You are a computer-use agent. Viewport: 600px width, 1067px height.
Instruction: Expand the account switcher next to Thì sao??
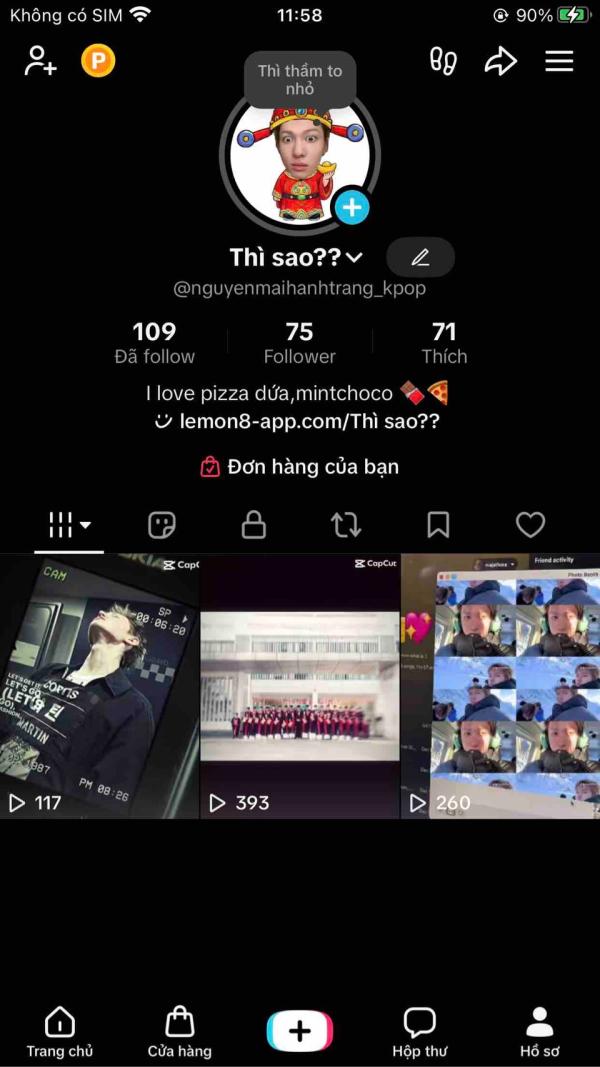354,258
